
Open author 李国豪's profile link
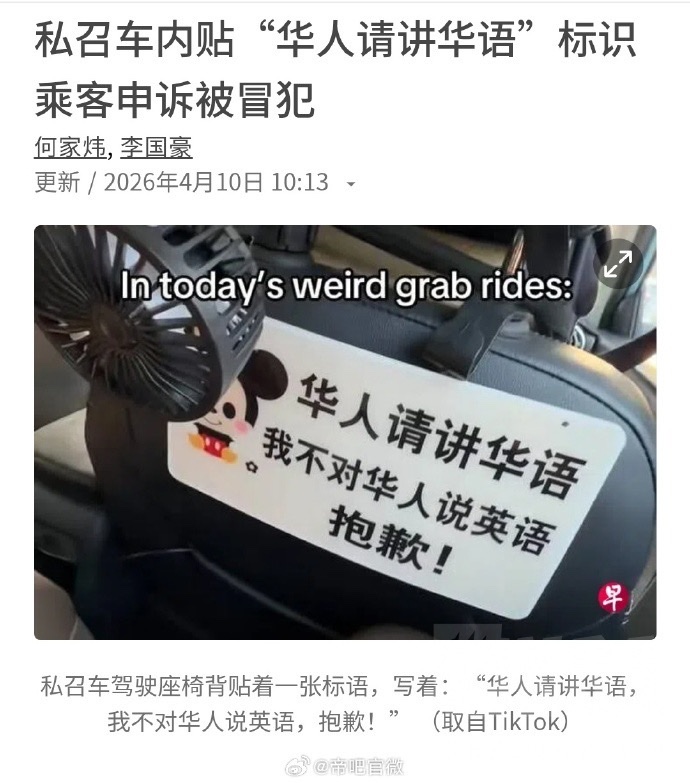156,148
